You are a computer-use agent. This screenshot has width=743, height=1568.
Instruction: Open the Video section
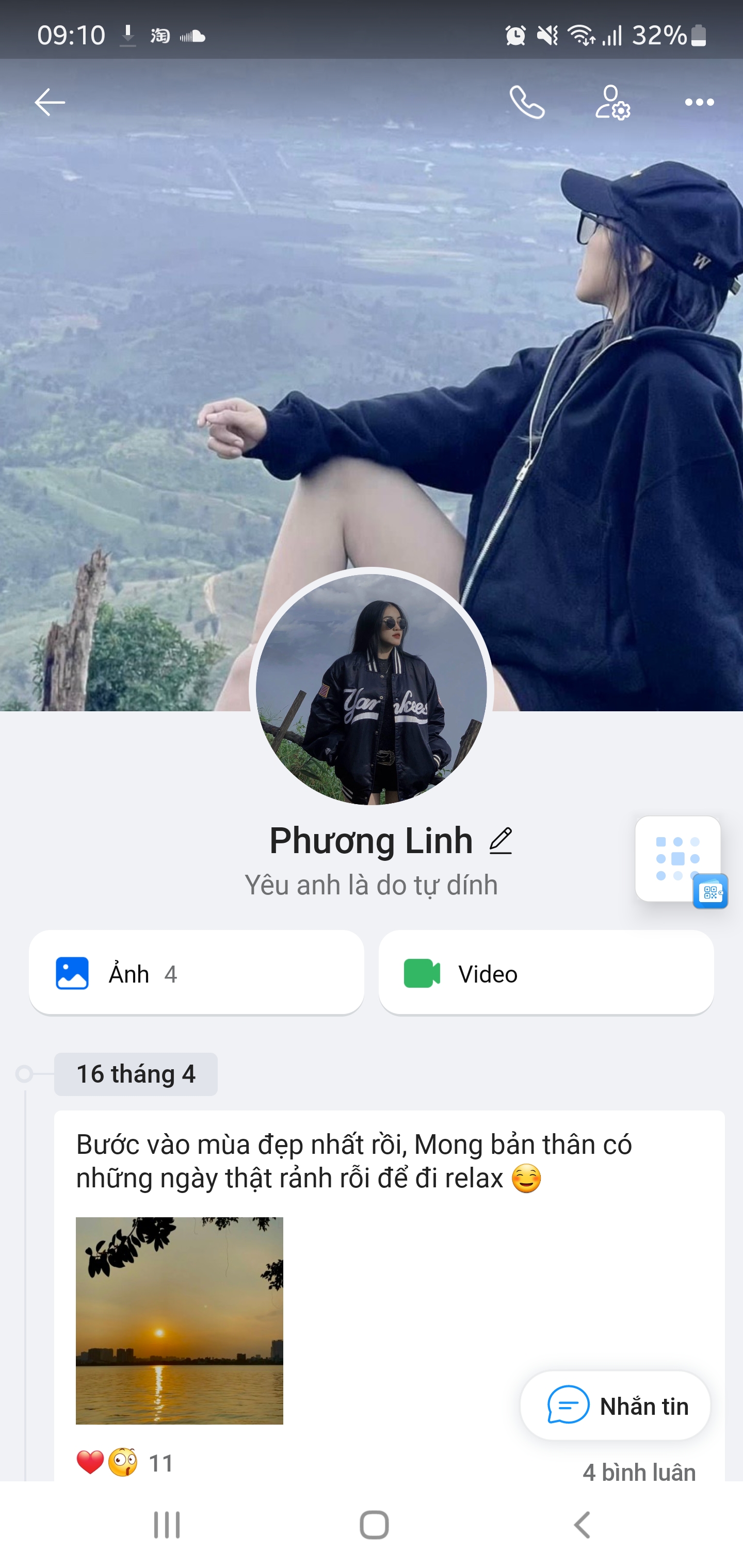546,973
